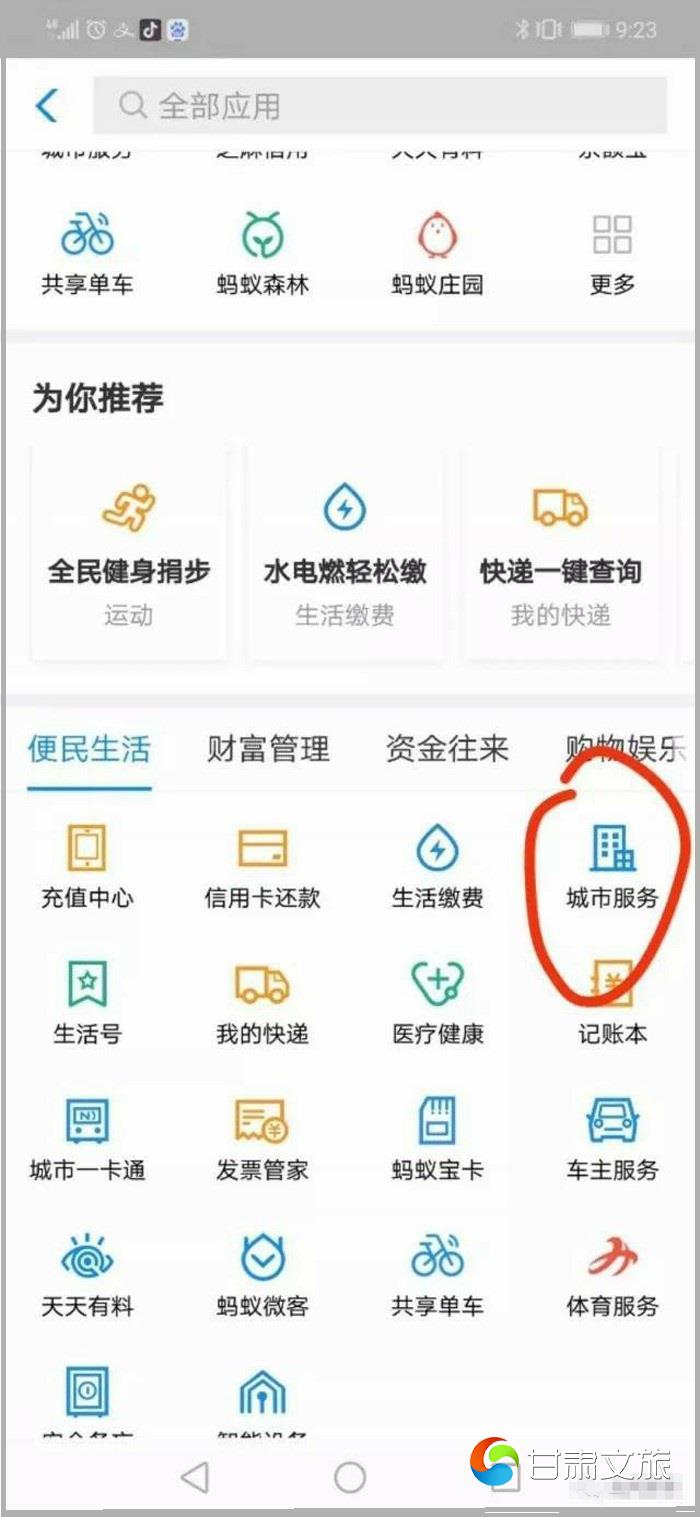Open 发票管家

[262, 1138]
